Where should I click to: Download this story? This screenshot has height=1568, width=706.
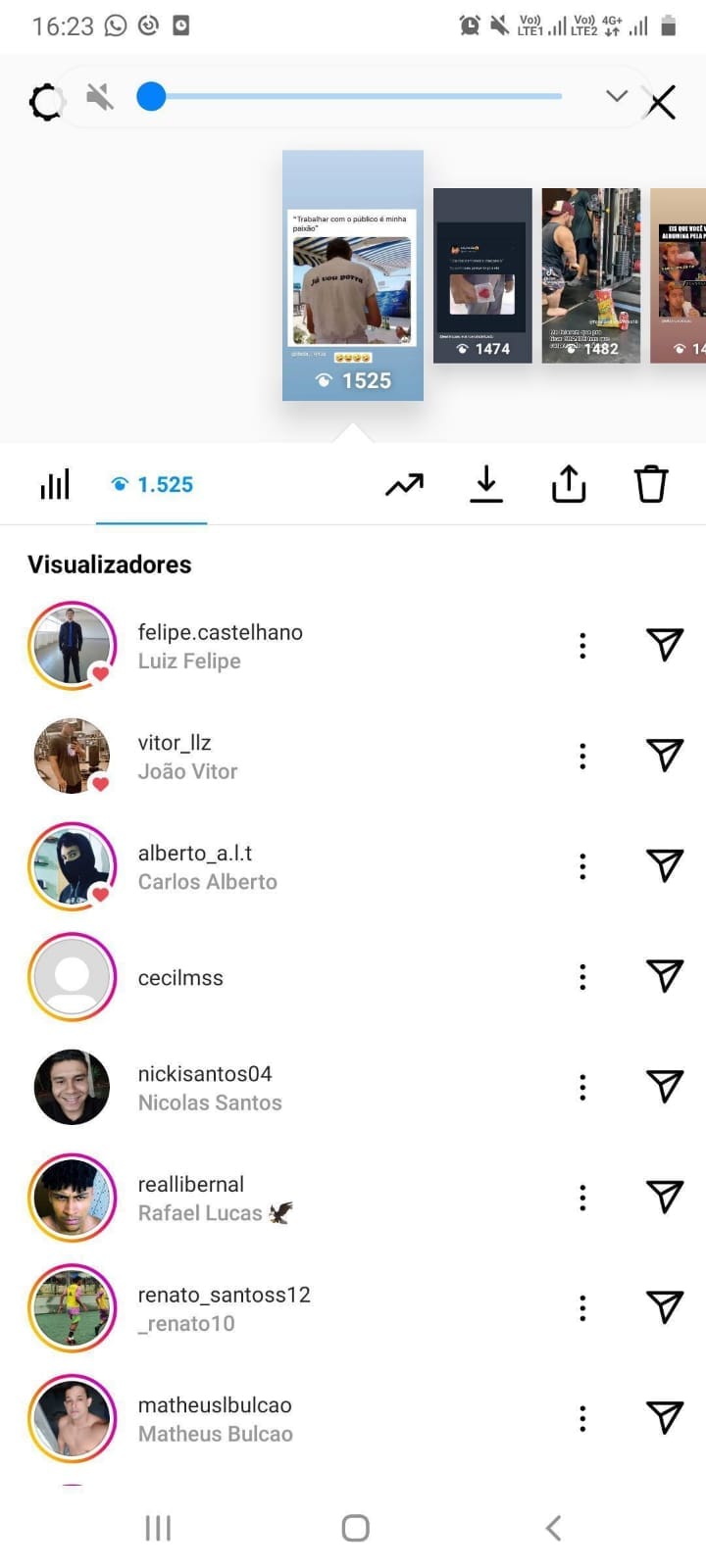(486, 484)
